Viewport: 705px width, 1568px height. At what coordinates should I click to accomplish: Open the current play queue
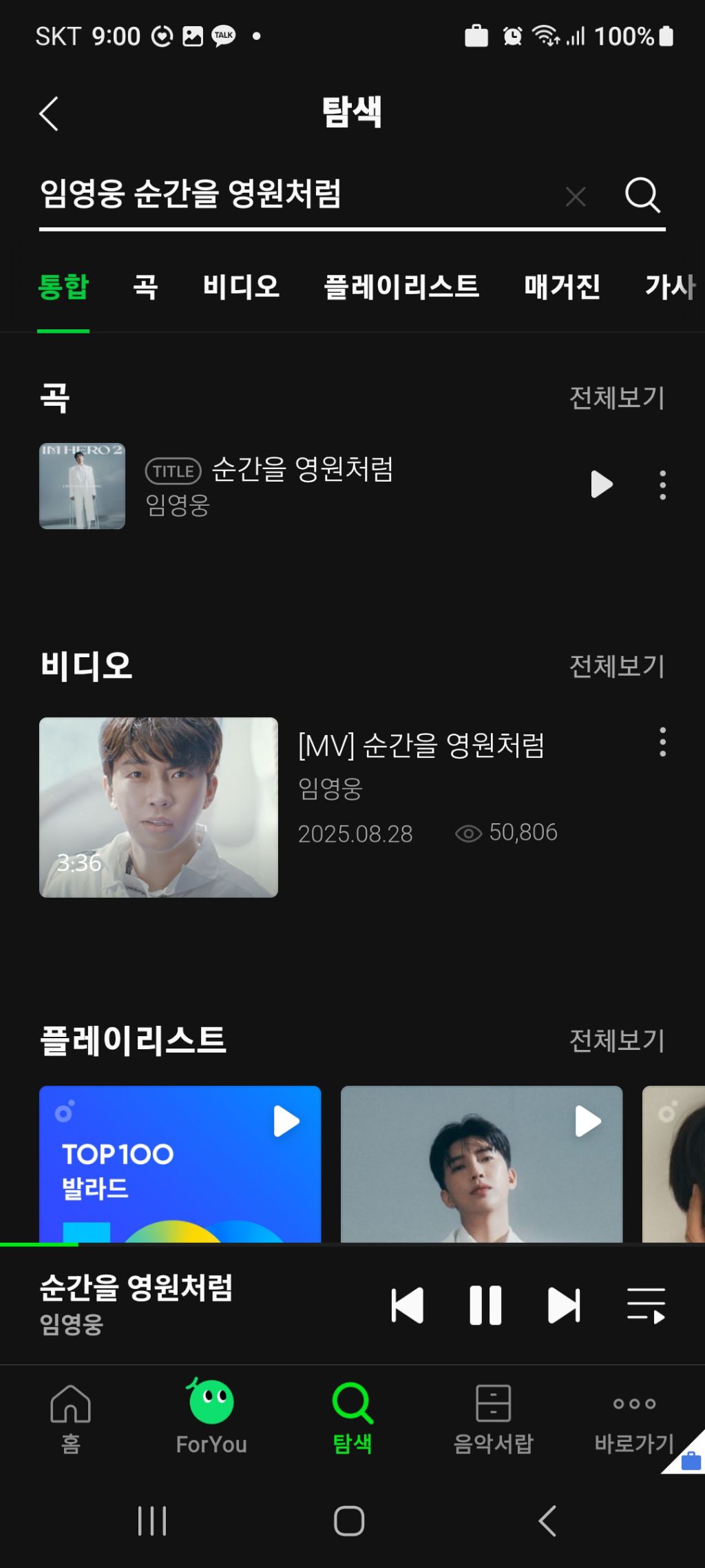(646, 1305)
